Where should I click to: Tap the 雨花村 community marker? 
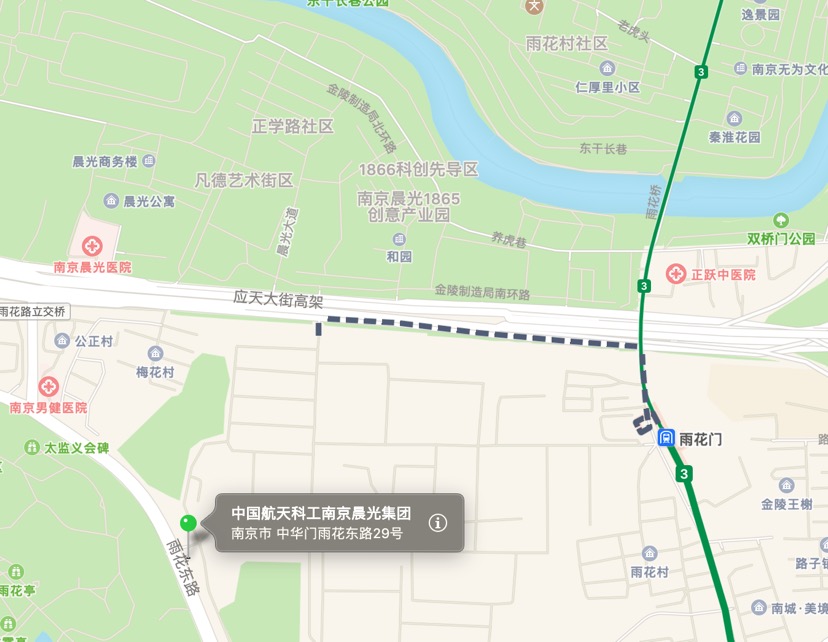click(x=649, y=553)
